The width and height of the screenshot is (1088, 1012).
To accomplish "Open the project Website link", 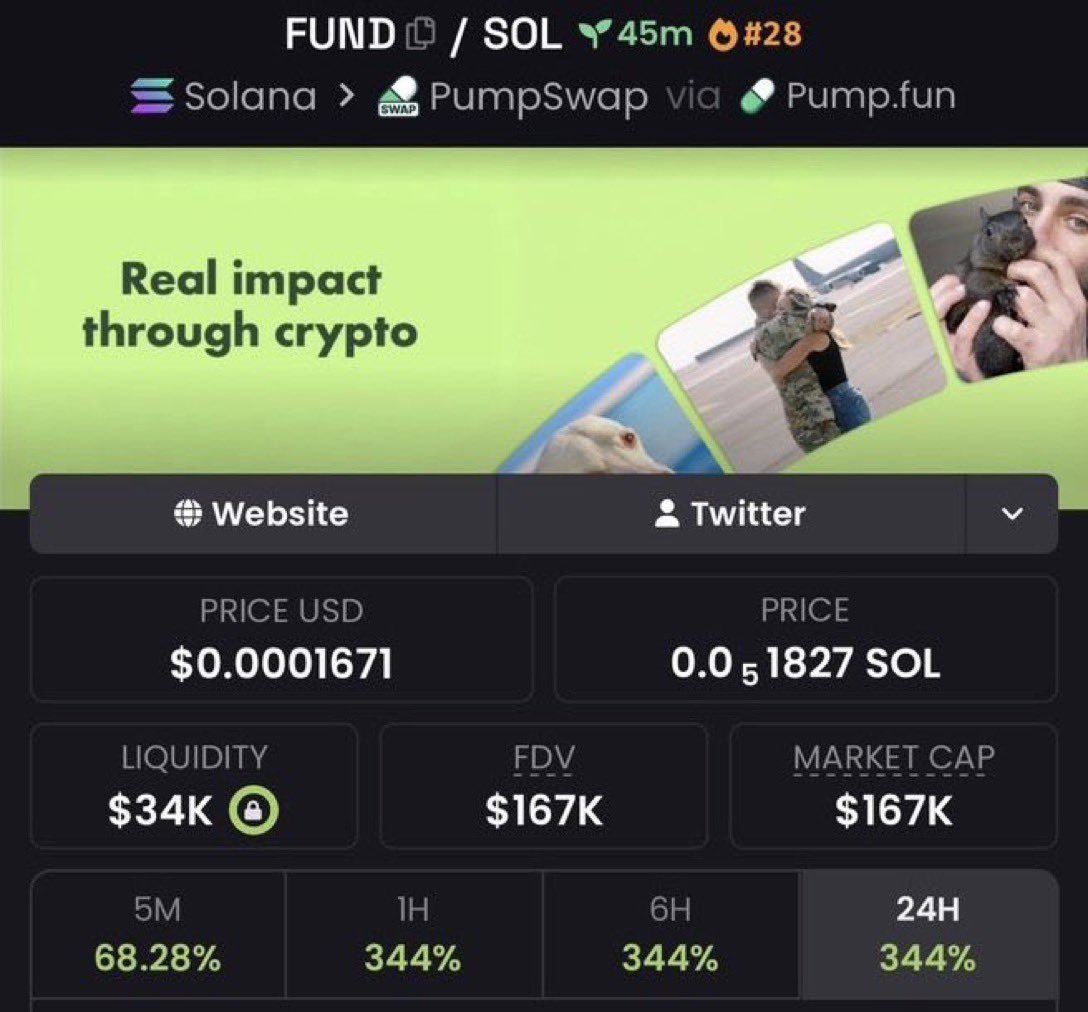I will (263, 514).
